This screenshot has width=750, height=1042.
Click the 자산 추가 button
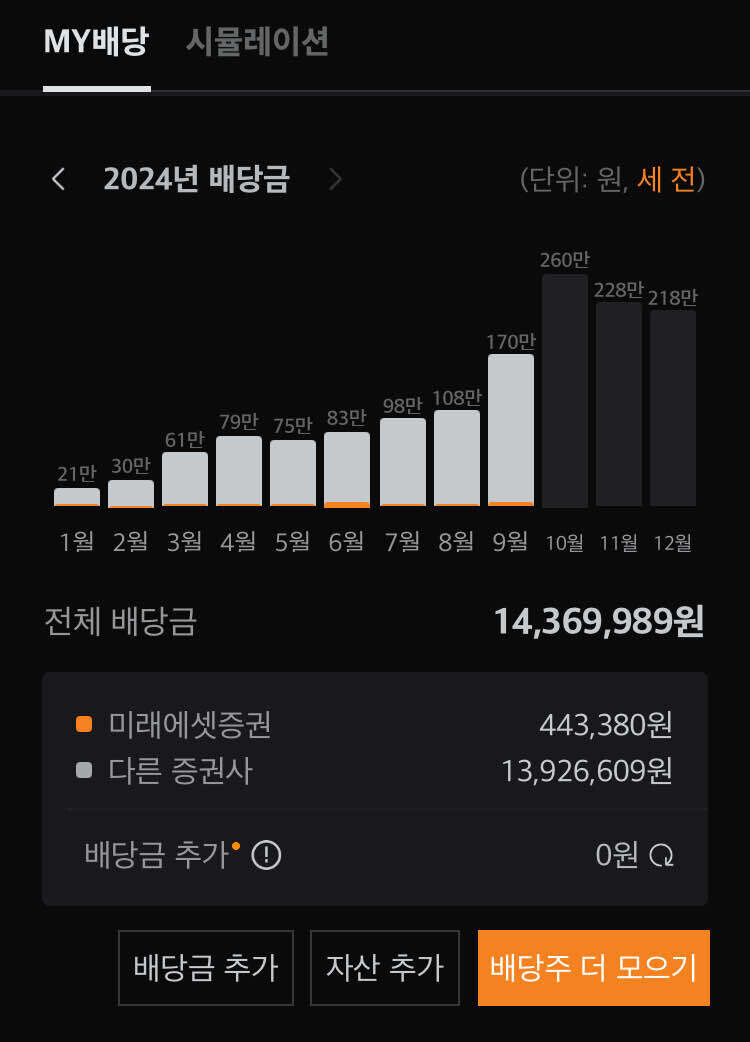pyautogui.click(x=385, y=967)
